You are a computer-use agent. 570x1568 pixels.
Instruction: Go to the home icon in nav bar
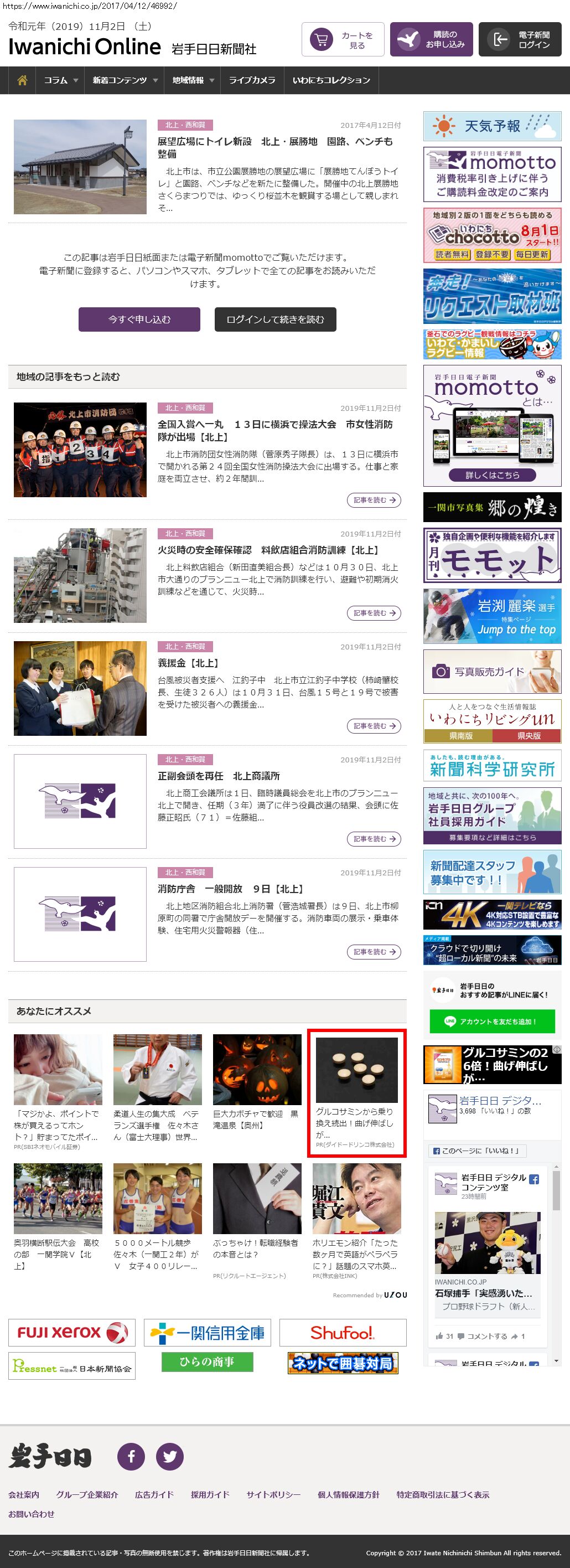(x=23, y=80)
